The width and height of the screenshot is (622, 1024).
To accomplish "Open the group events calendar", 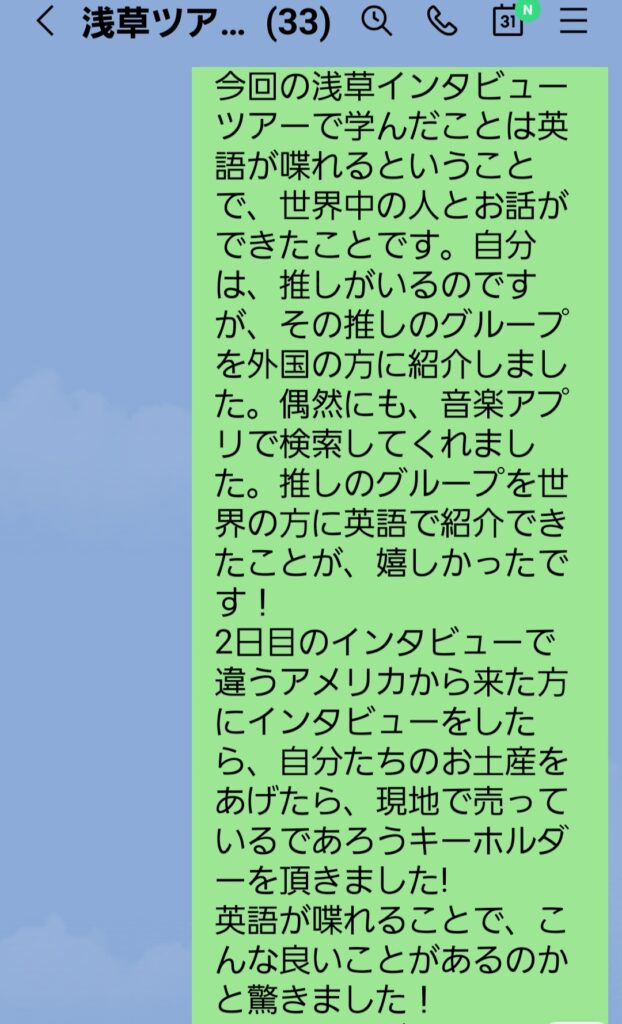I will [x=509, y=21].
